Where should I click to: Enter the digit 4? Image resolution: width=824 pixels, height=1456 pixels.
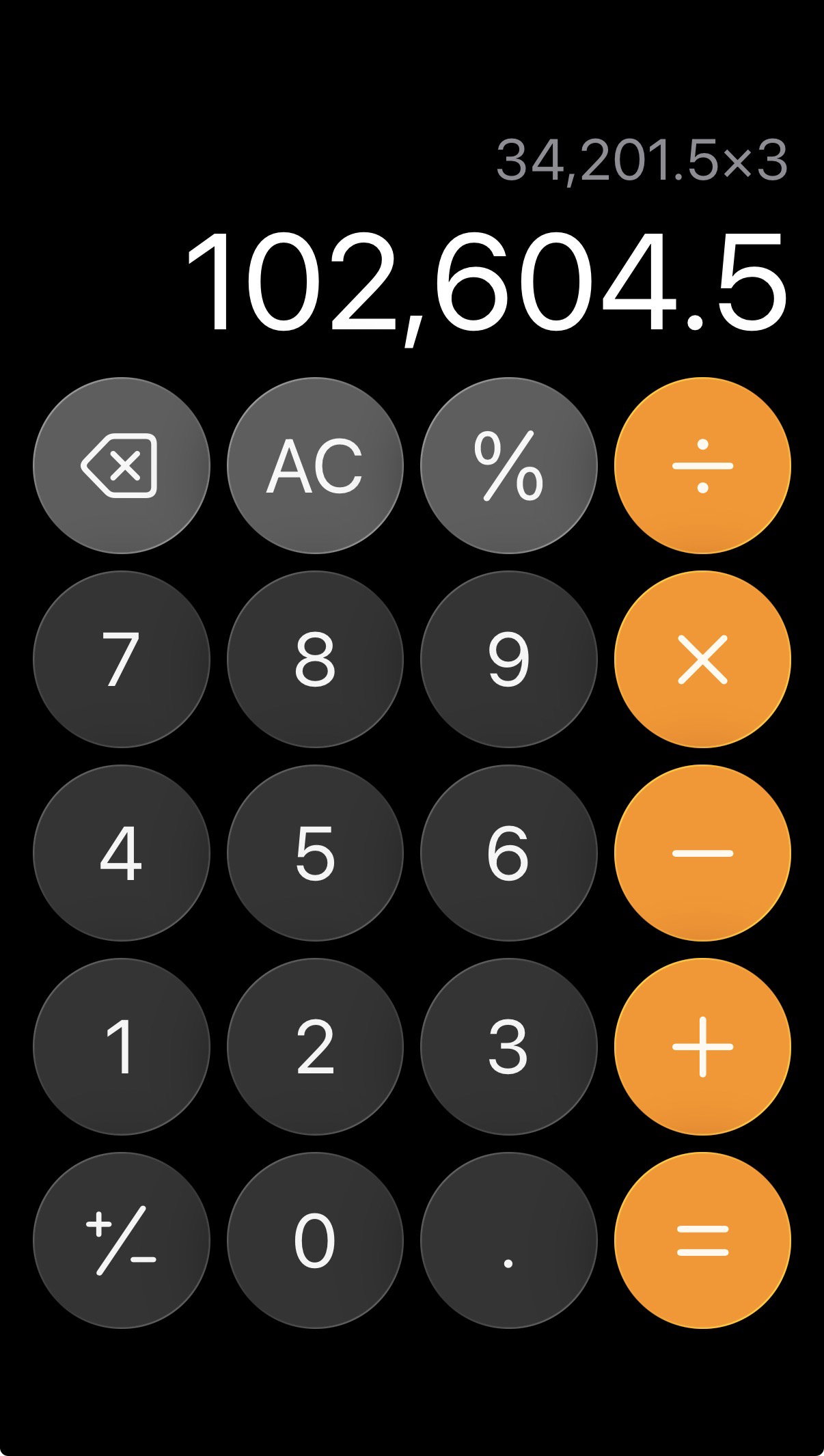(x=122, y=853)
